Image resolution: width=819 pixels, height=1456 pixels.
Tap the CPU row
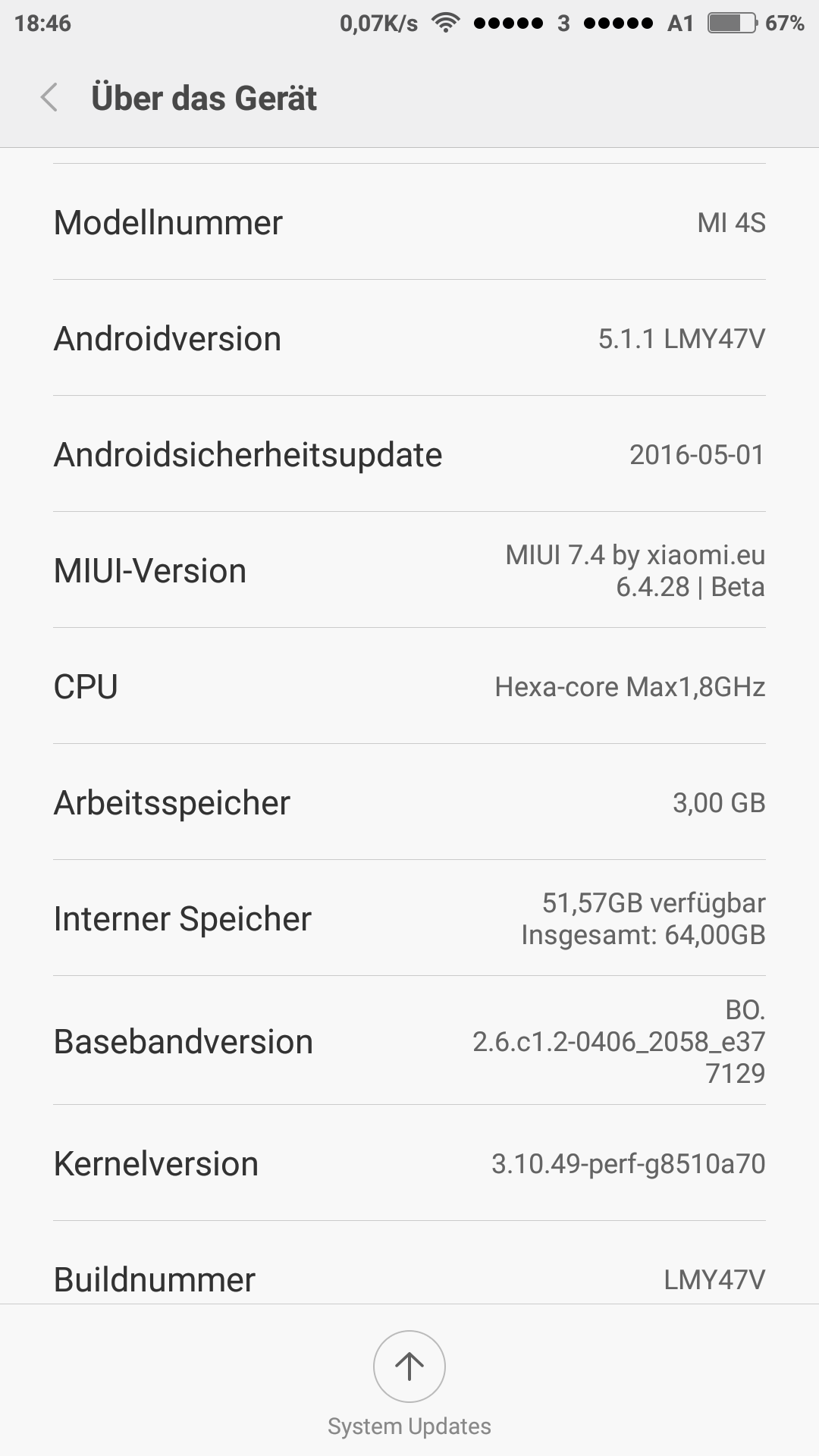(x=409, y=686)
